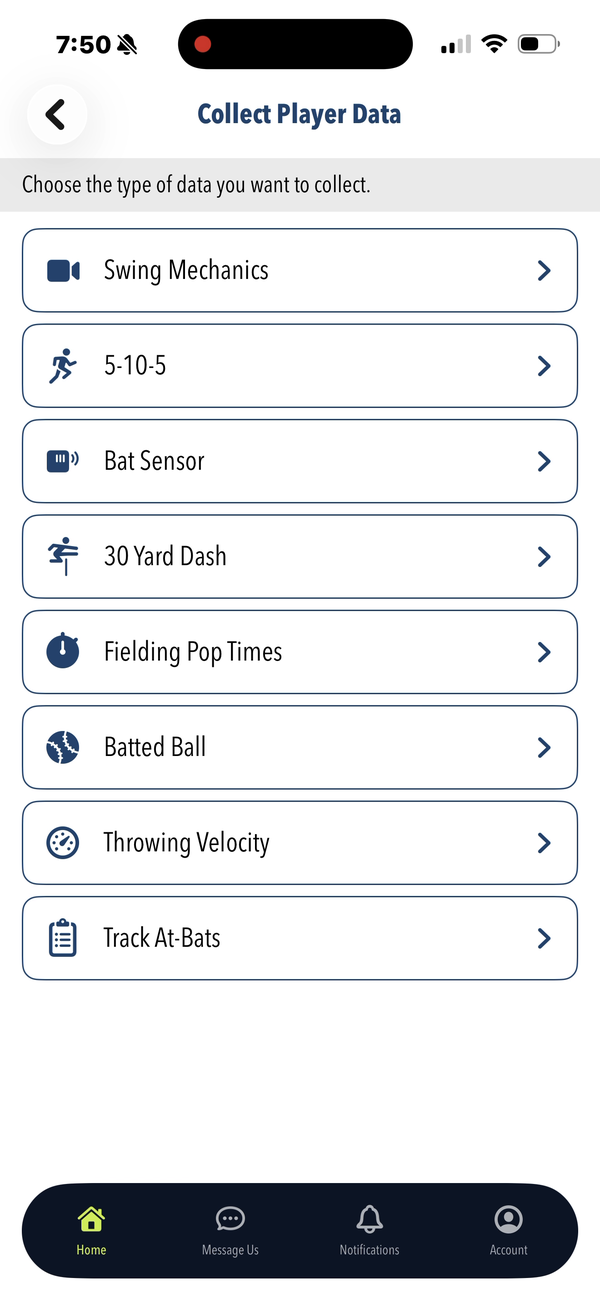View the Notifications tab
Image resolution: width=600 pixels, height=1303 pixels.
pos(369,1230)
